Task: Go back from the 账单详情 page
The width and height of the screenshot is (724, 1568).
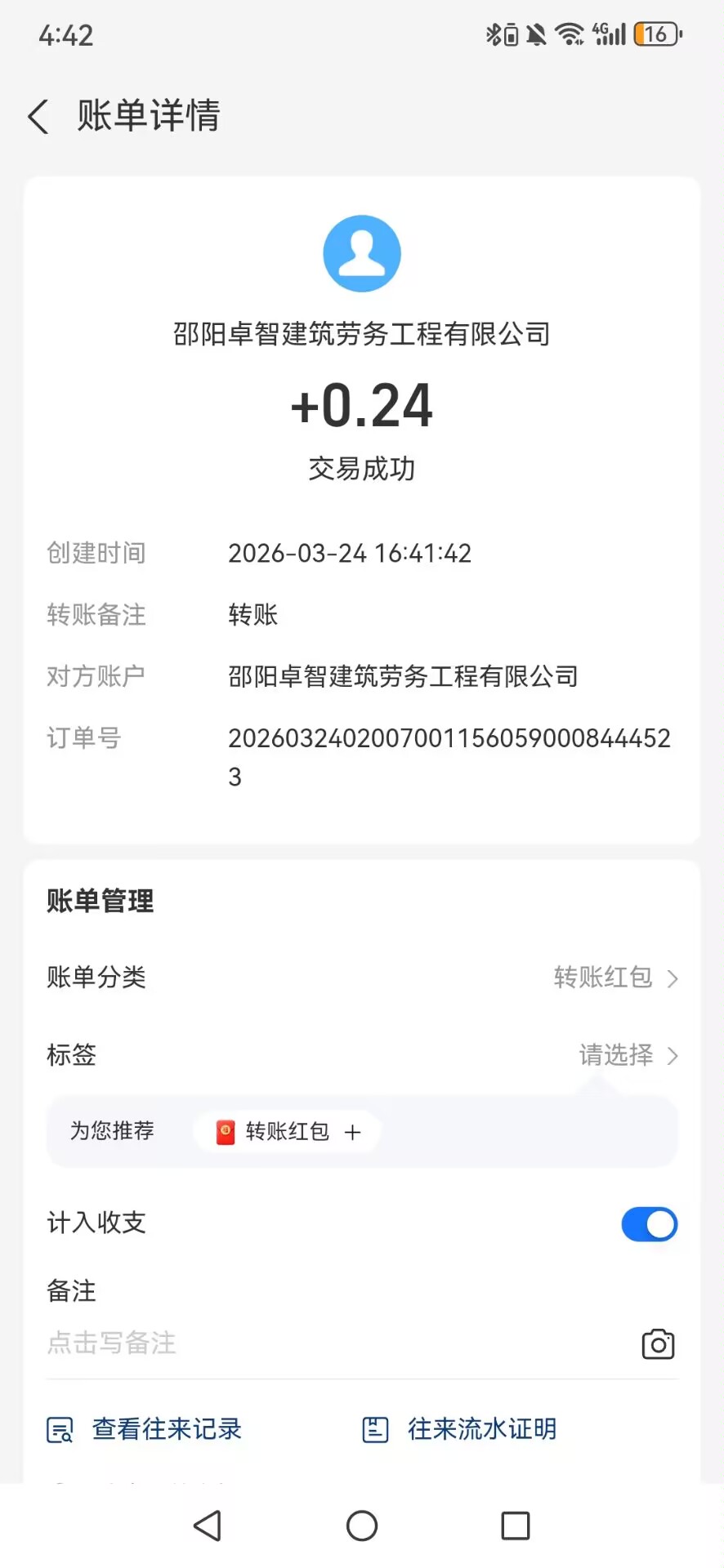Action: [38, 117]
